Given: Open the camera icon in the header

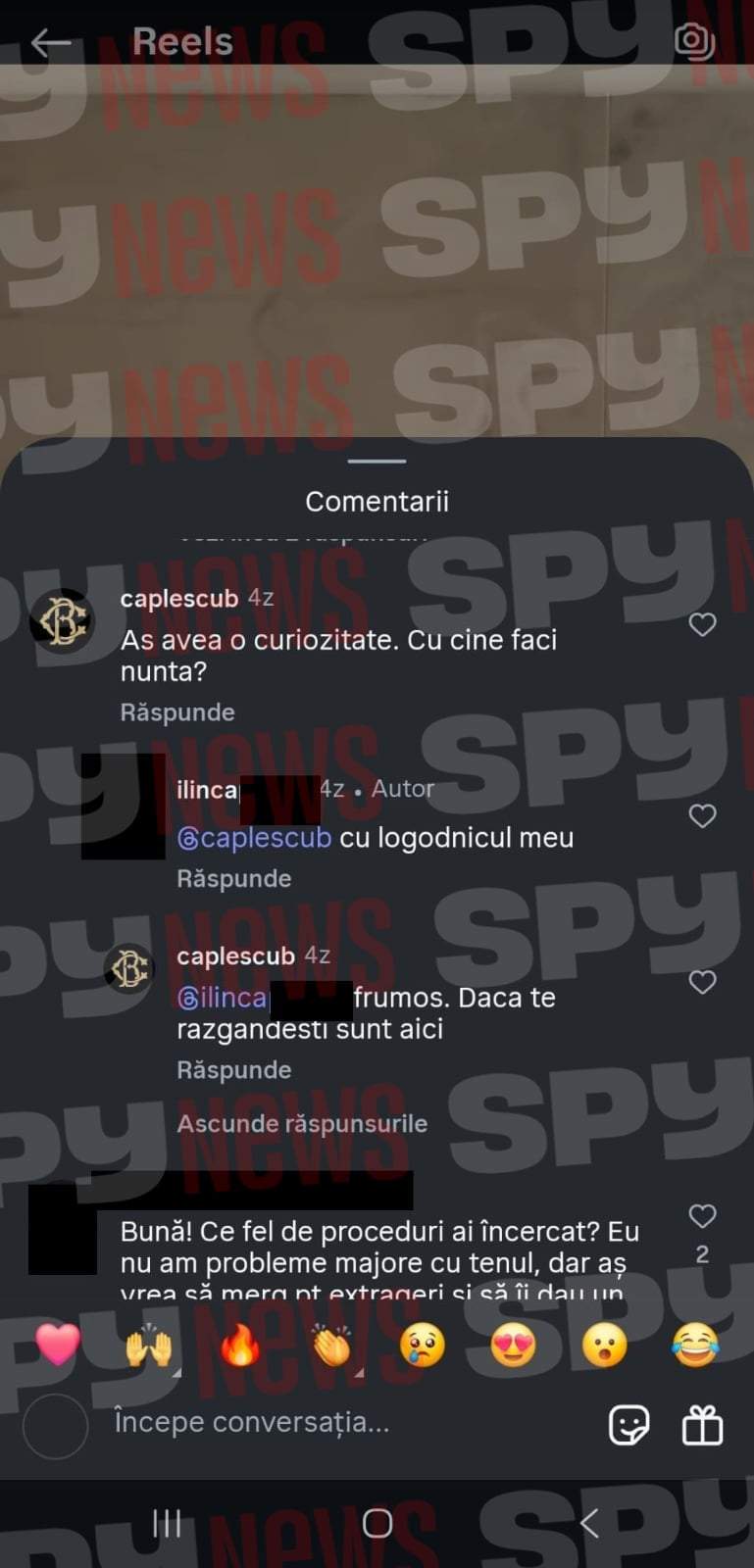Looking at the screenshot, I should [x=694, y=41].
